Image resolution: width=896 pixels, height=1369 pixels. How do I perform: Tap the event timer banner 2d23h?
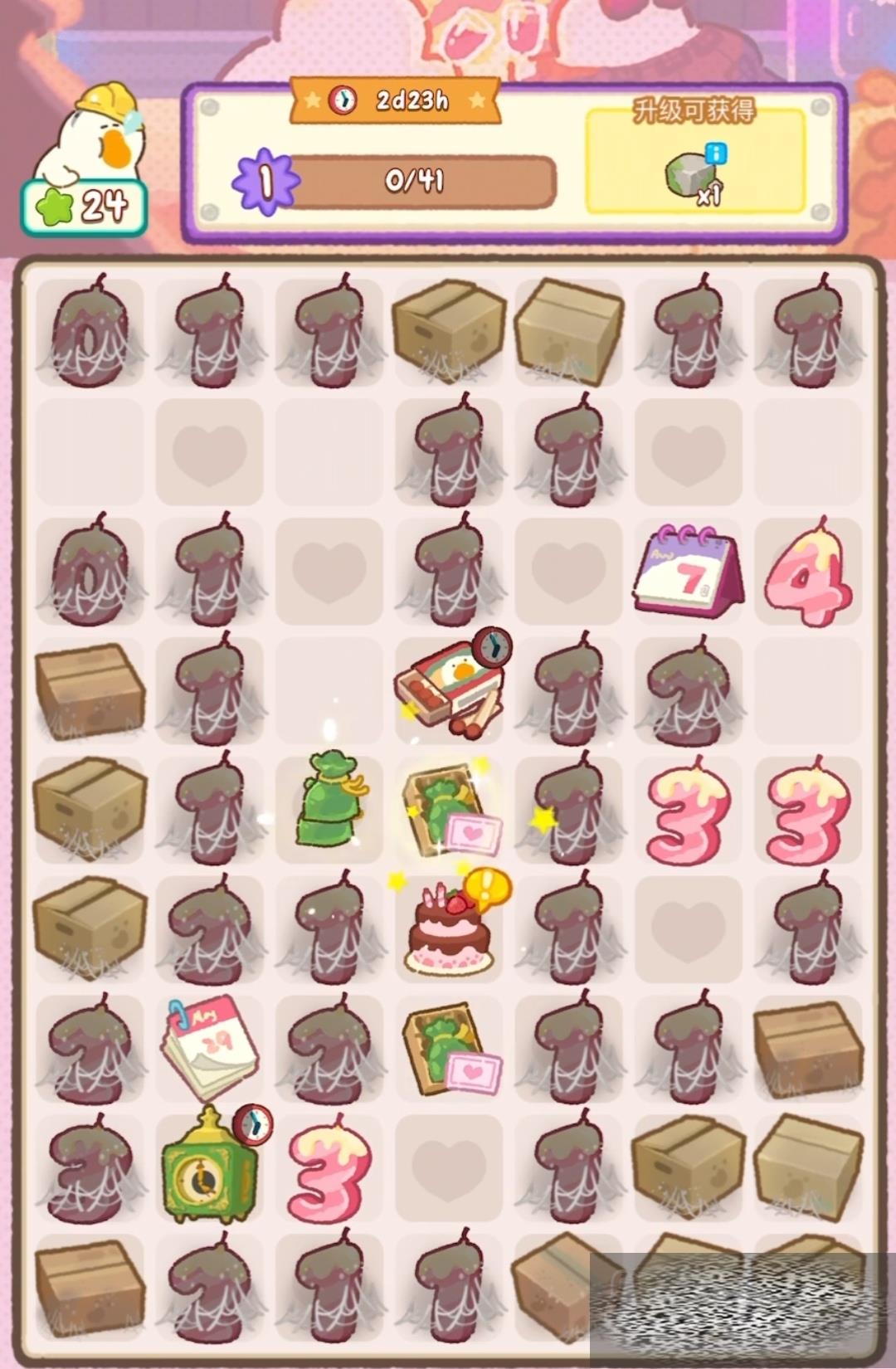click(395, 100)
